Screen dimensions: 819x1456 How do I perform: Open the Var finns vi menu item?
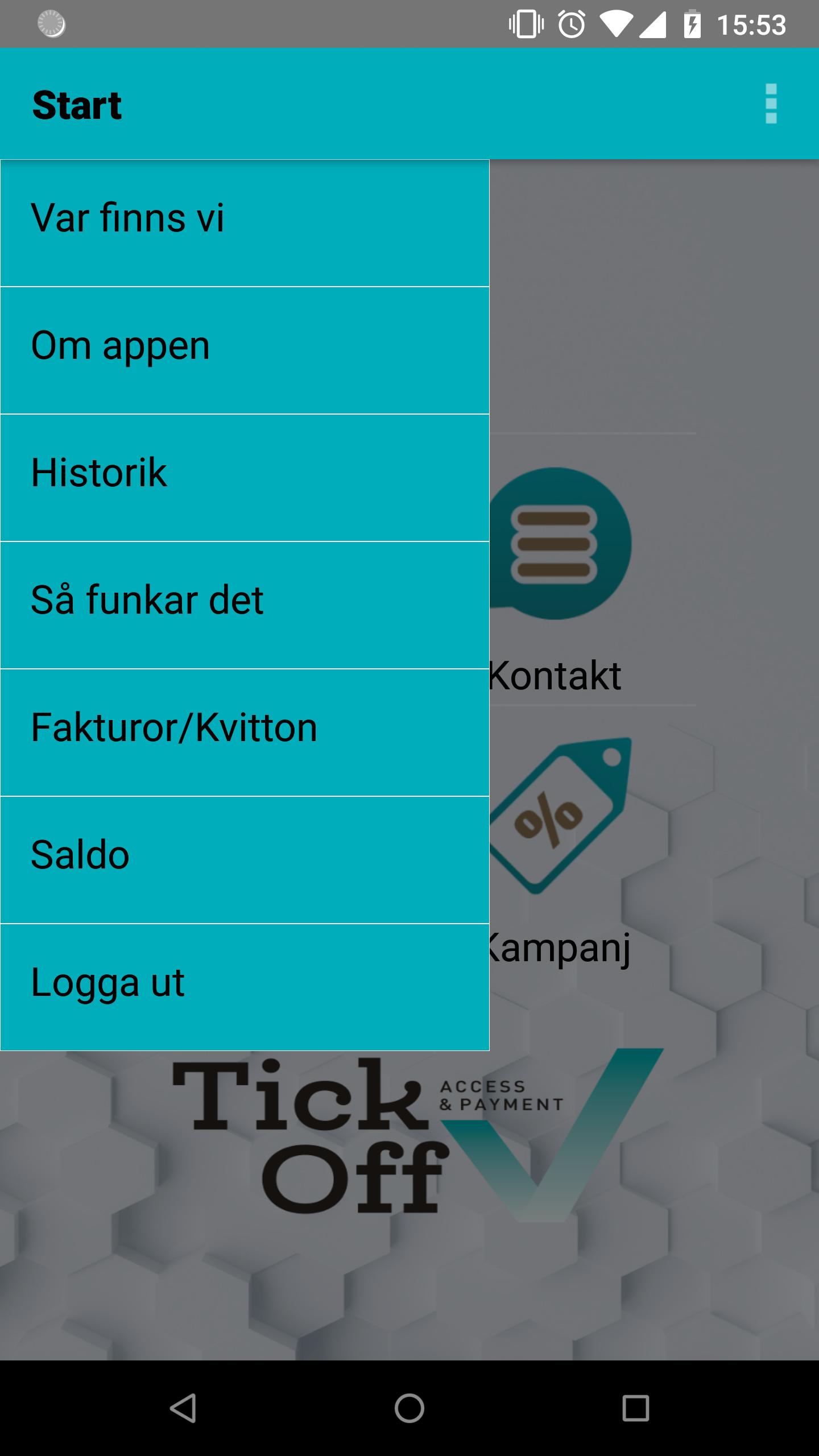(x=245, y=223)
